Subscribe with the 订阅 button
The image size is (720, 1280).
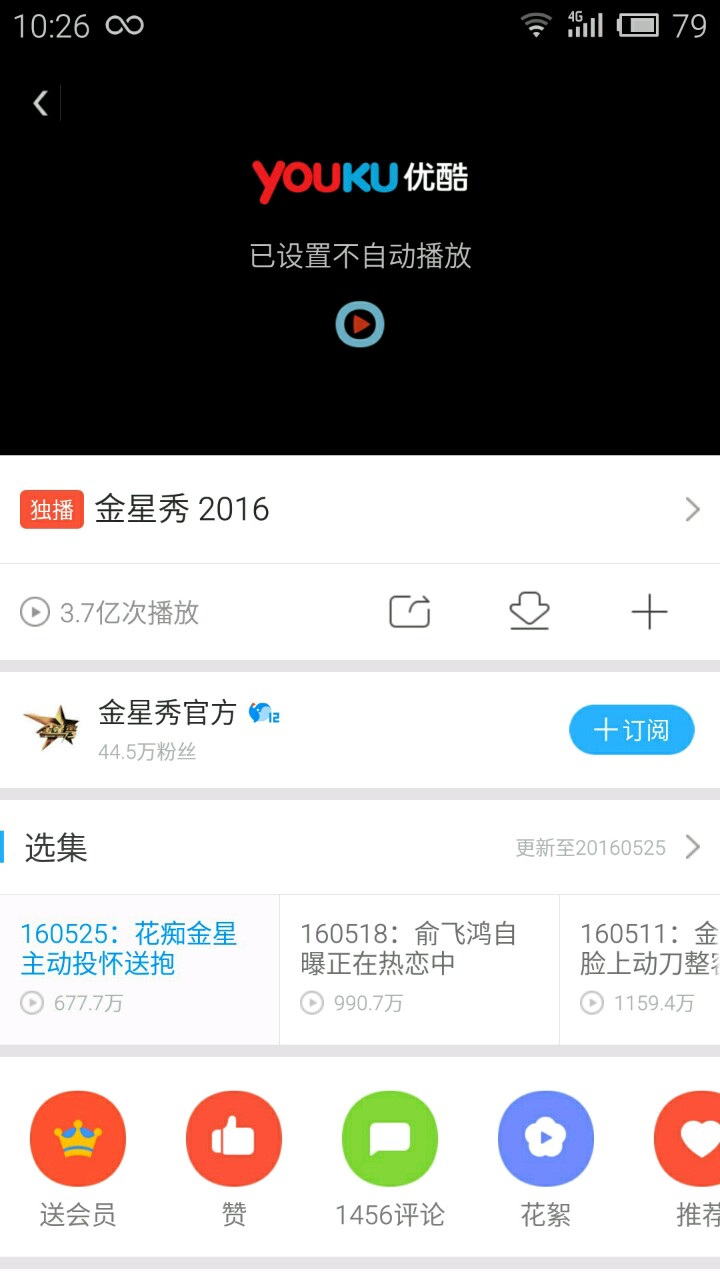point(631,729)
